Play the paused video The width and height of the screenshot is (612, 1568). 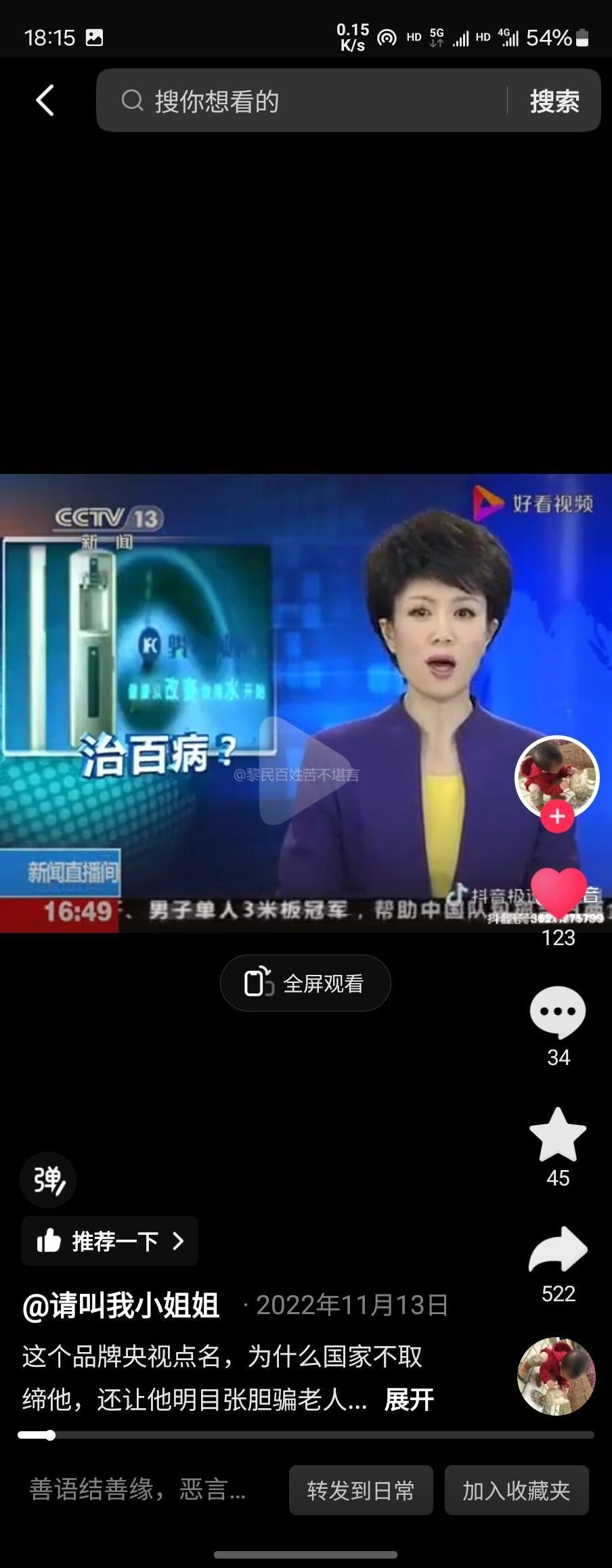point(305,770)
